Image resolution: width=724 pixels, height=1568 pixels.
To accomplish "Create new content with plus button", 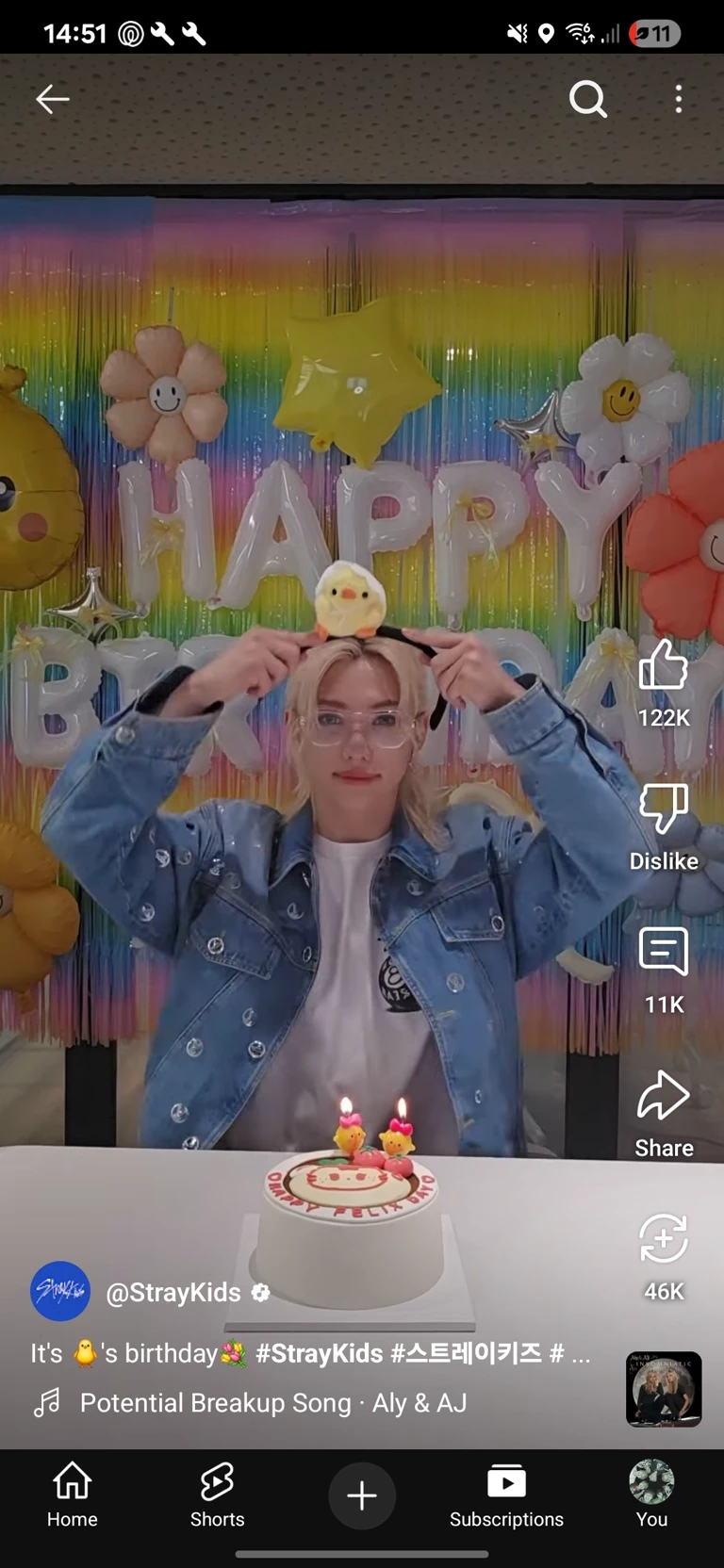I will 362,1495.
